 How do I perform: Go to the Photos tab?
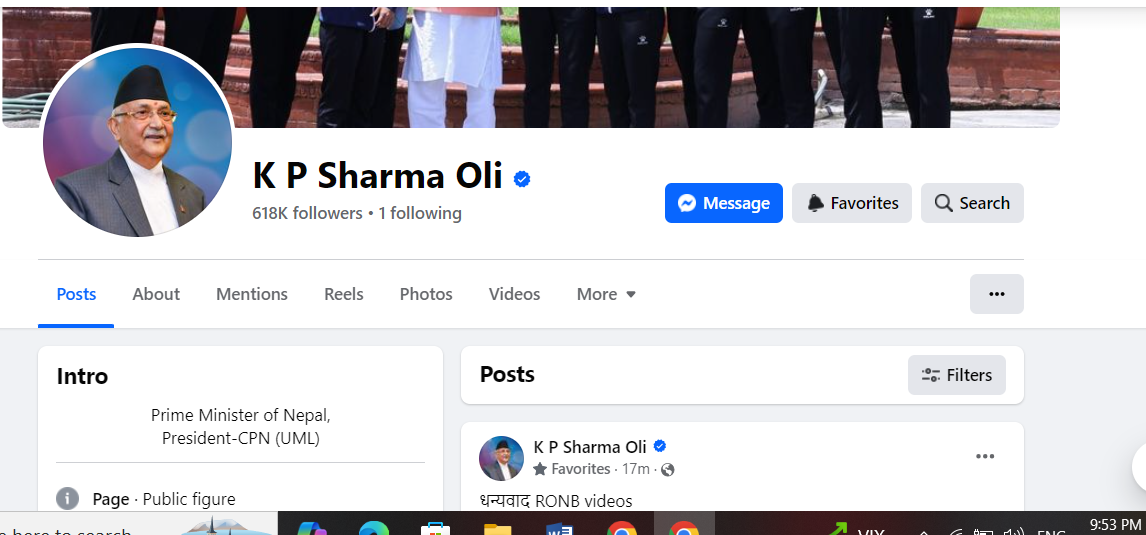pos(426,294)
